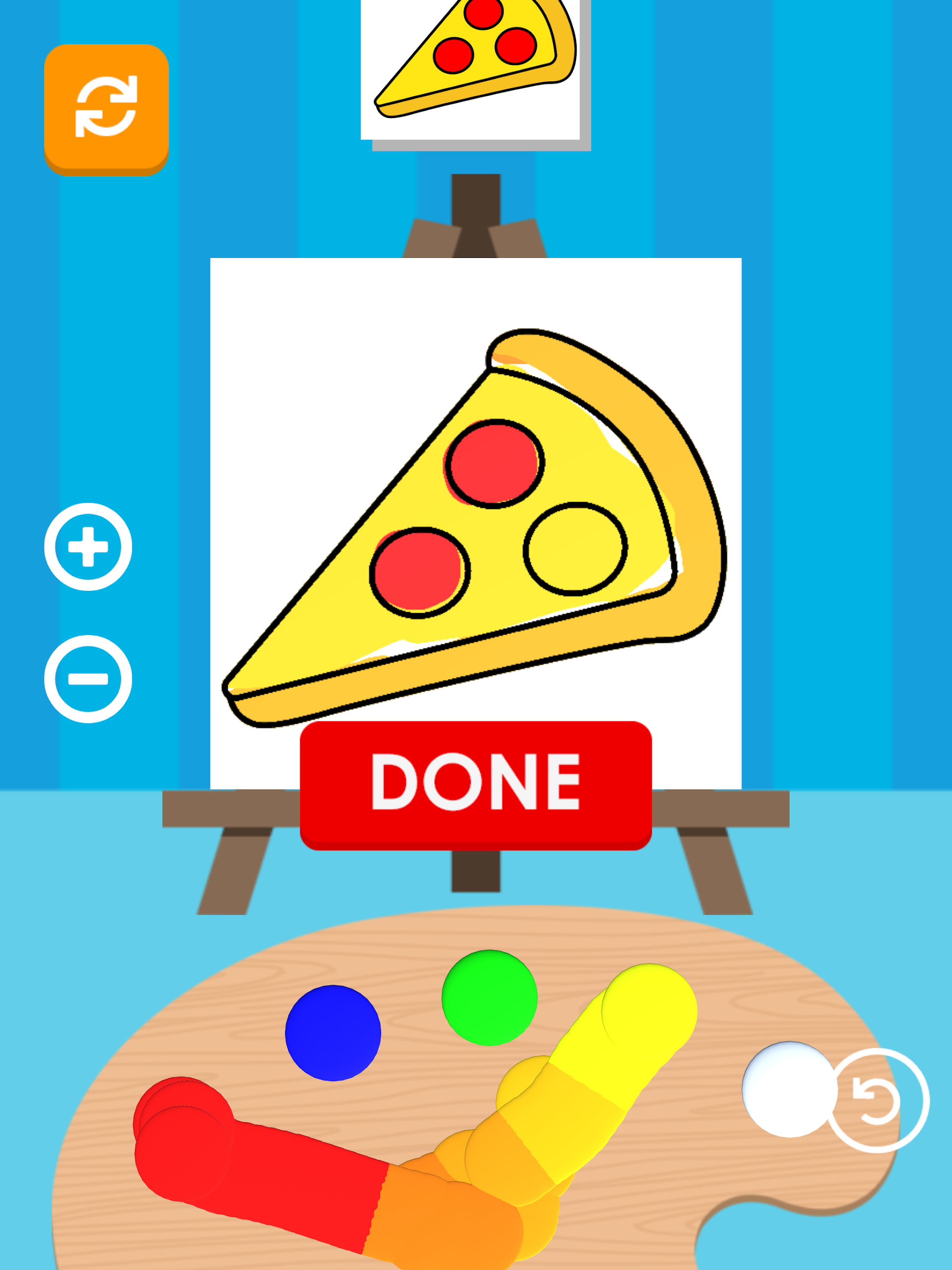Tap the orange refresh button
This screenshot has width=952, height=1270.
tap(106, 108)
